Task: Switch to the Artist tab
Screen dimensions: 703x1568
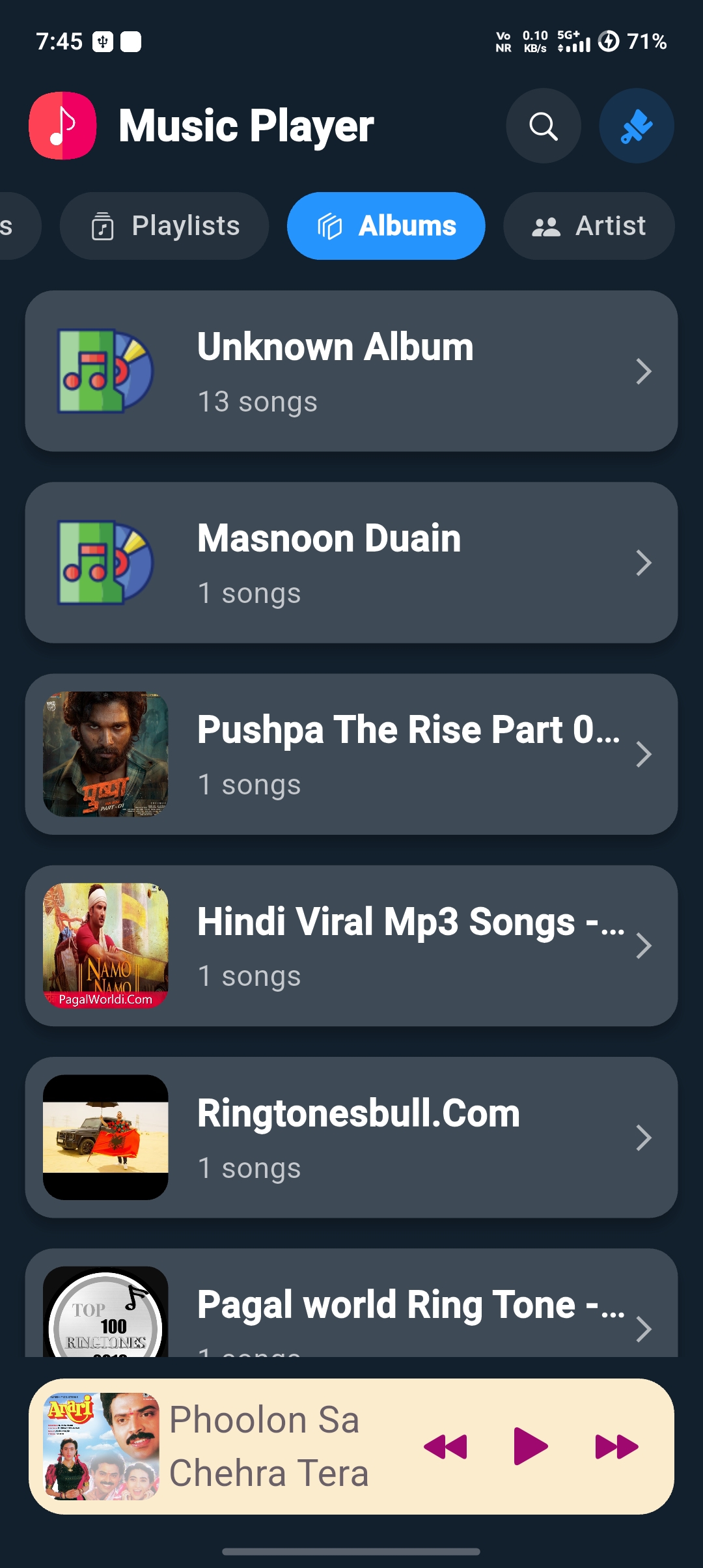Action: coord(589,226)
